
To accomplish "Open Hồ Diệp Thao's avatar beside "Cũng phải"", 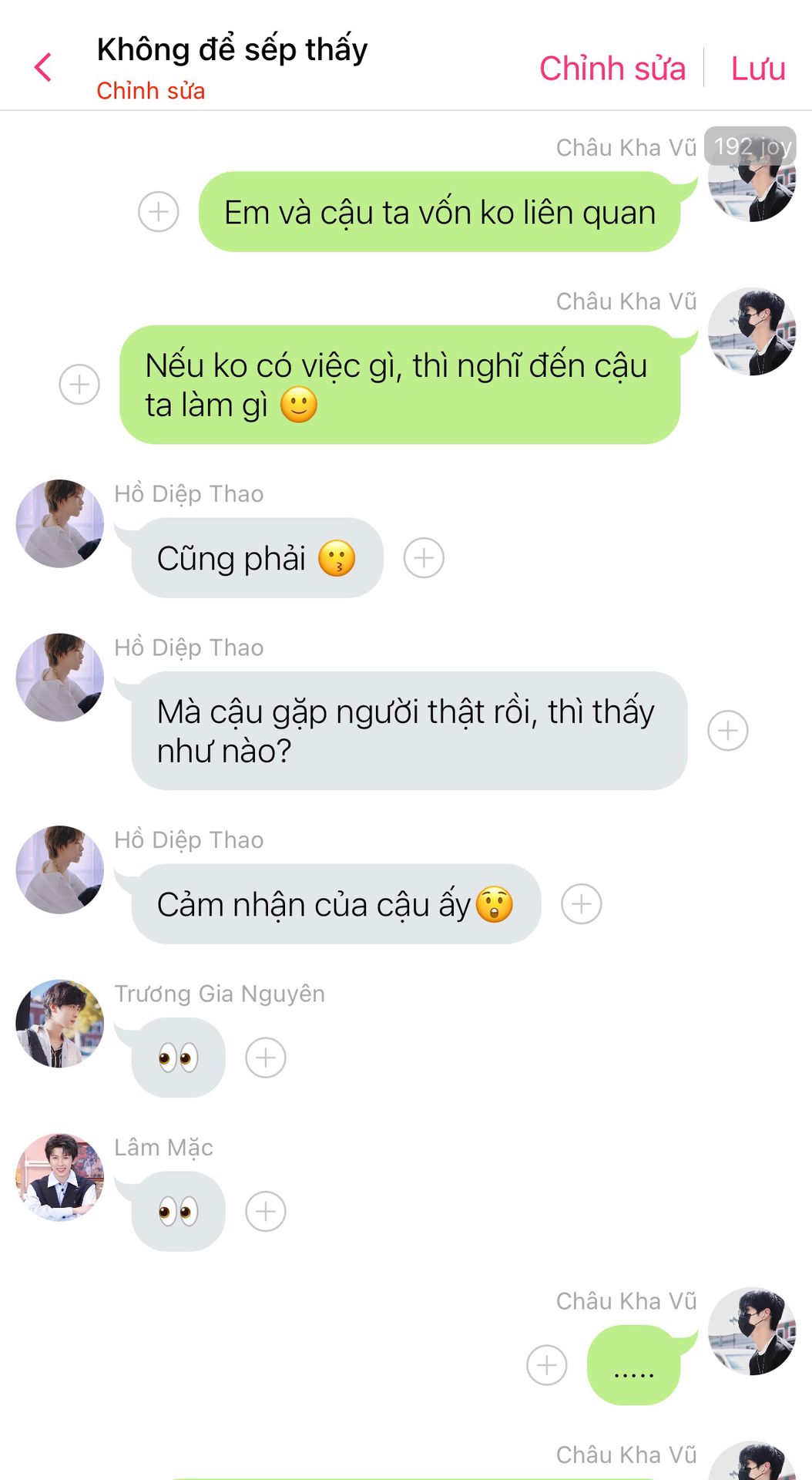I will pos(60,523).
